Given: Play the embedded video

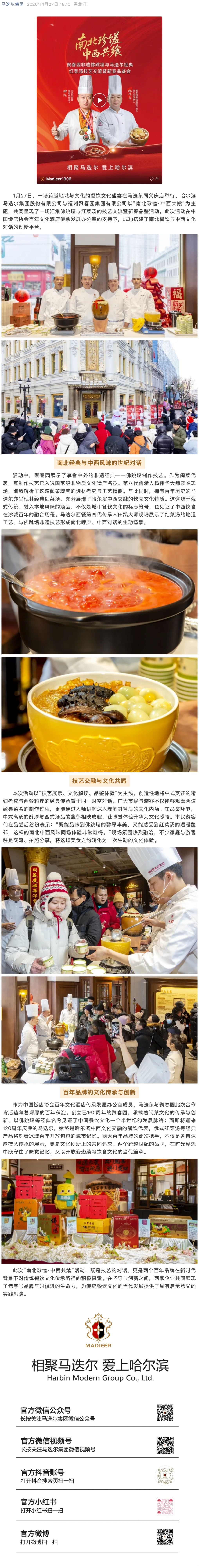Looking at the screenshot, I should click(99, 100).
